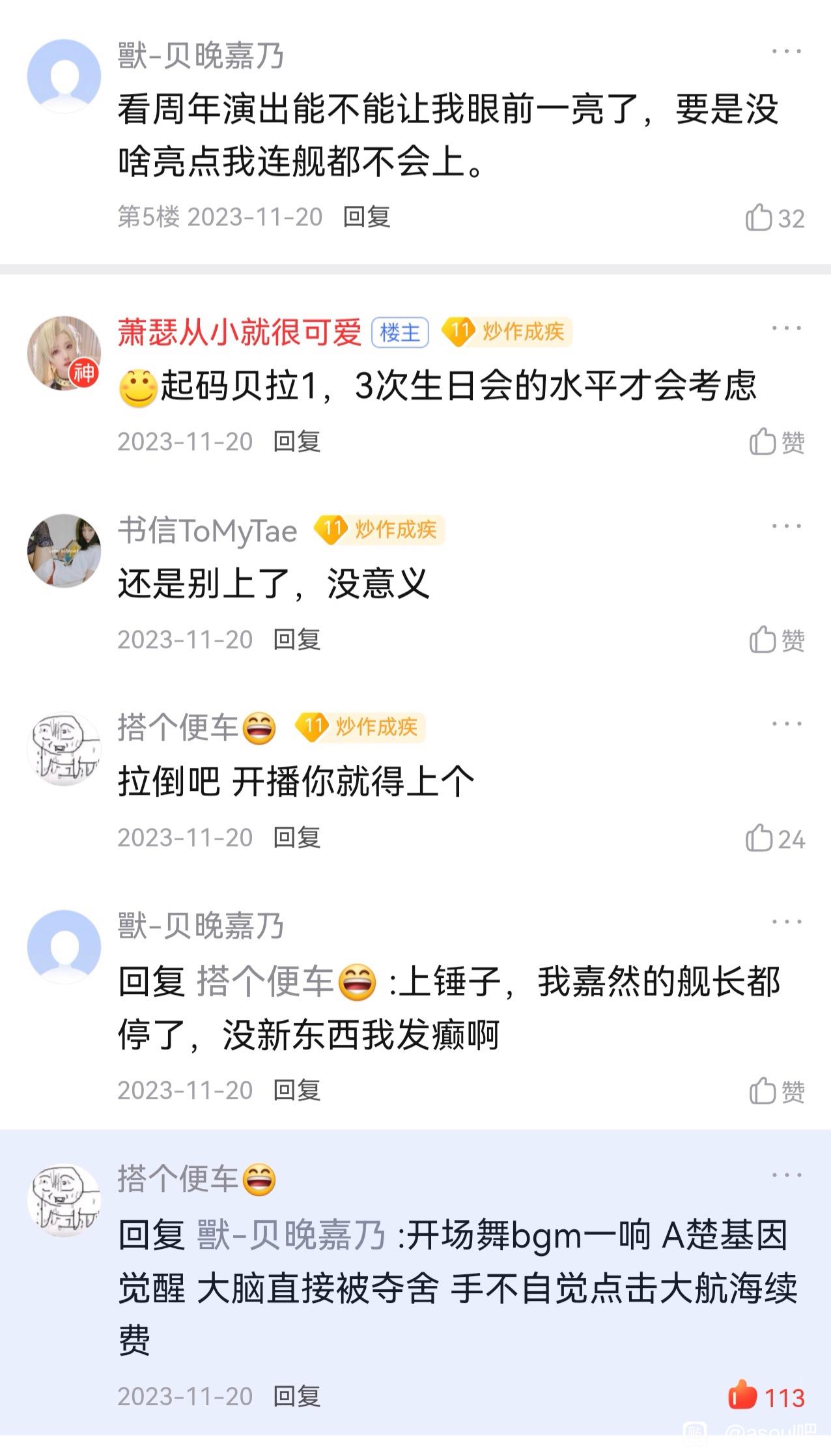Open overflow menu on the 第5楼 comment

pos(786,51)
